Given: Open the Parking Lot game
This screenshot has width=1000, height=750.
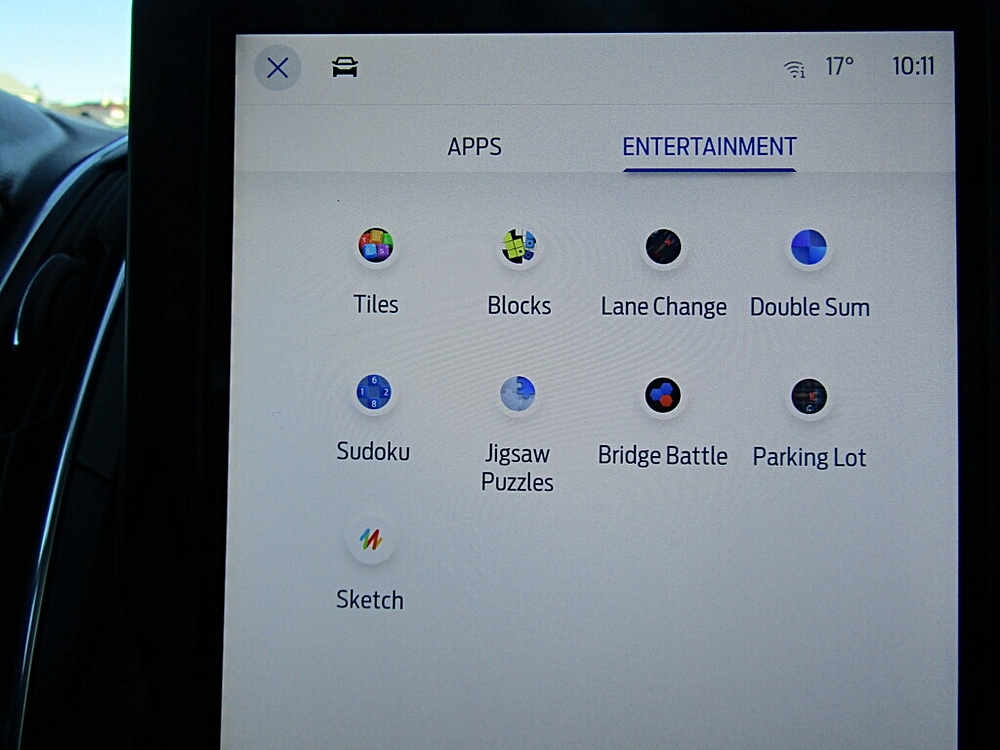Looking at the screenshot, I should 809,397.
